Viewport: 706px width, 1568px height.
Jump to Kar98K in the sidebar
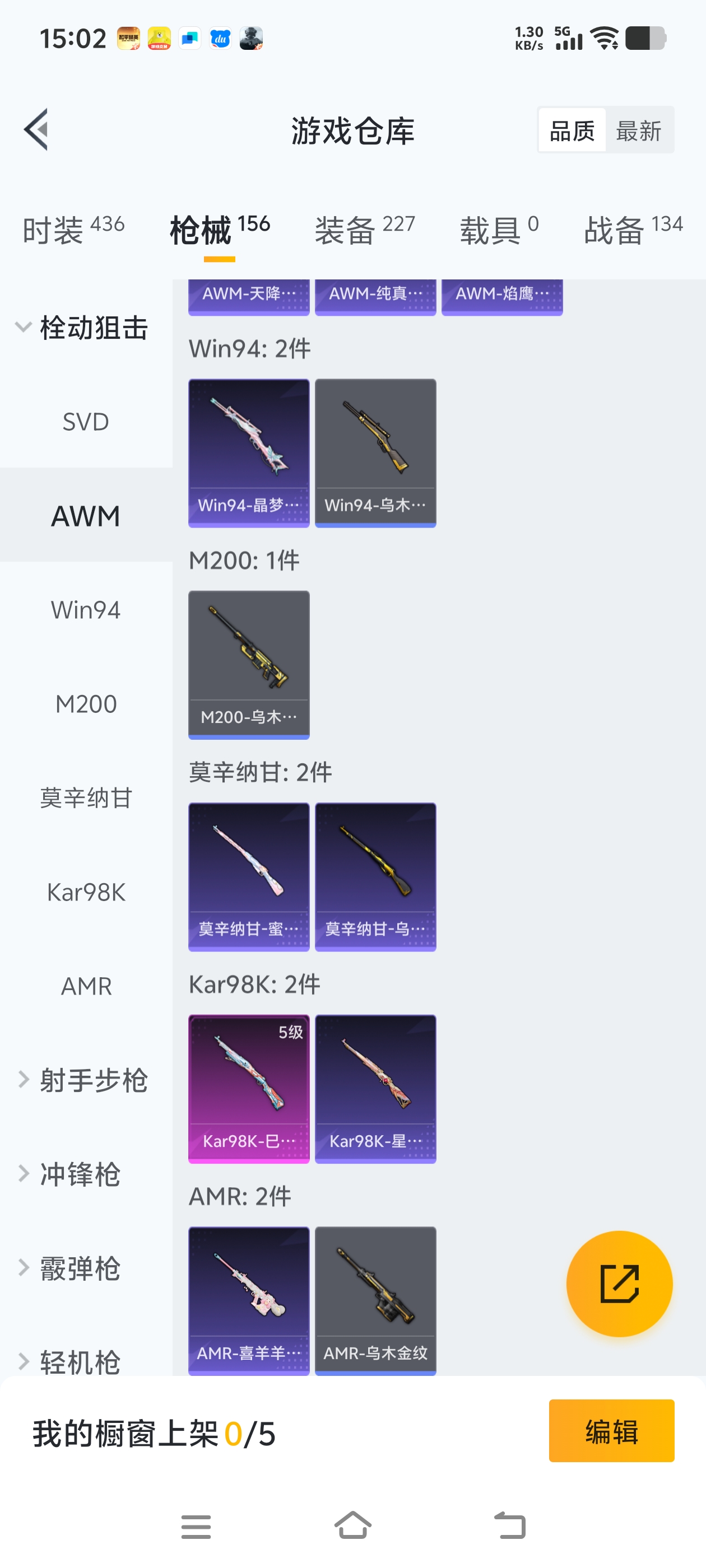(x=86, y=892)
